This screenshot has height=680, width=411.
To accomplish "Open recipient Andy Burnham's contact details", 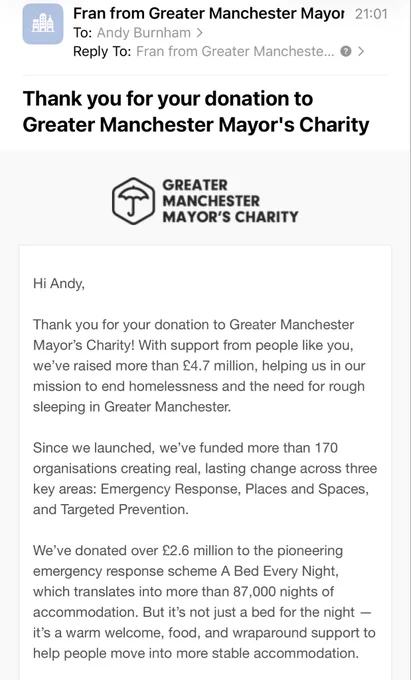I will [149, 33].
